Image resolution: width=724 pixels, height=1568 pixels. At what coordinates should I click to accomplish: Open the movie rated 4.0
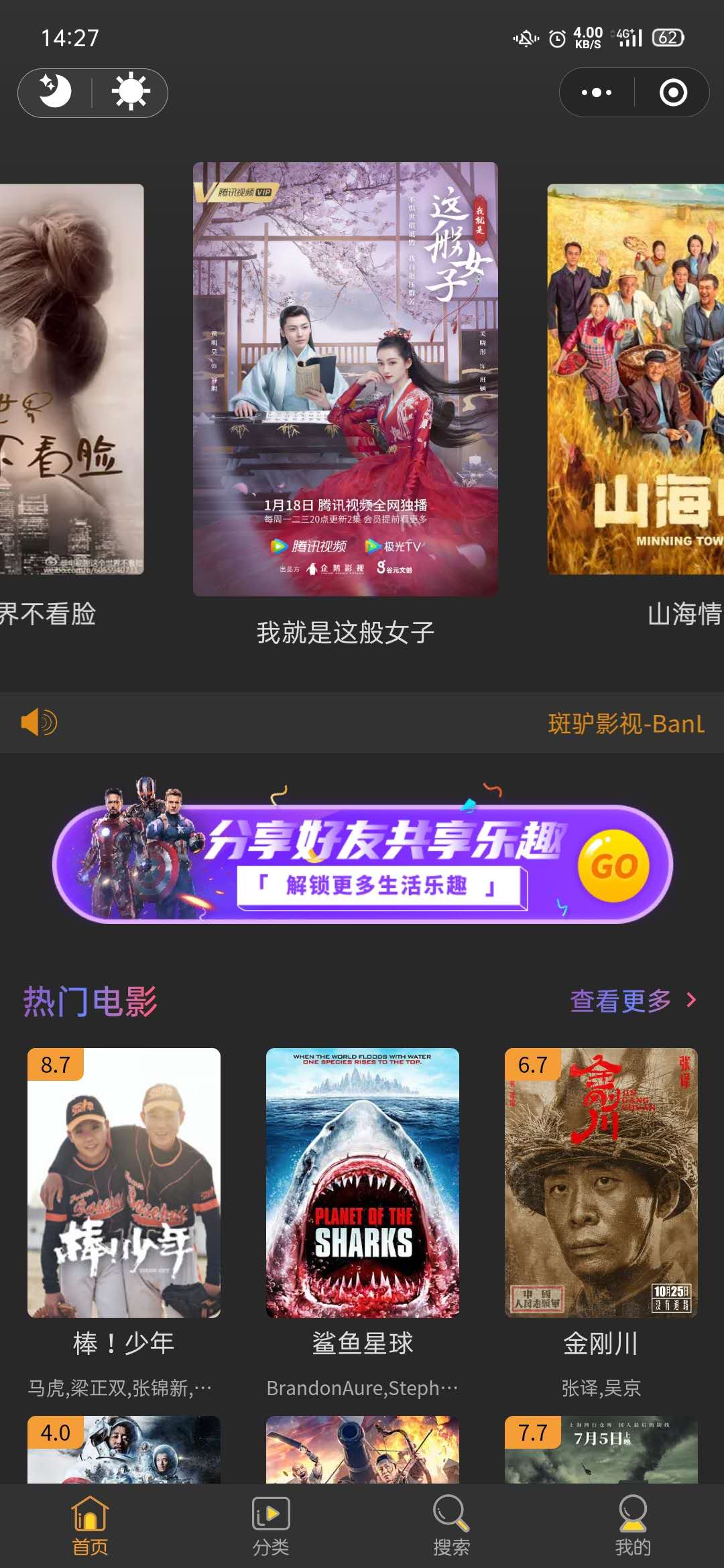[124, 1451]
